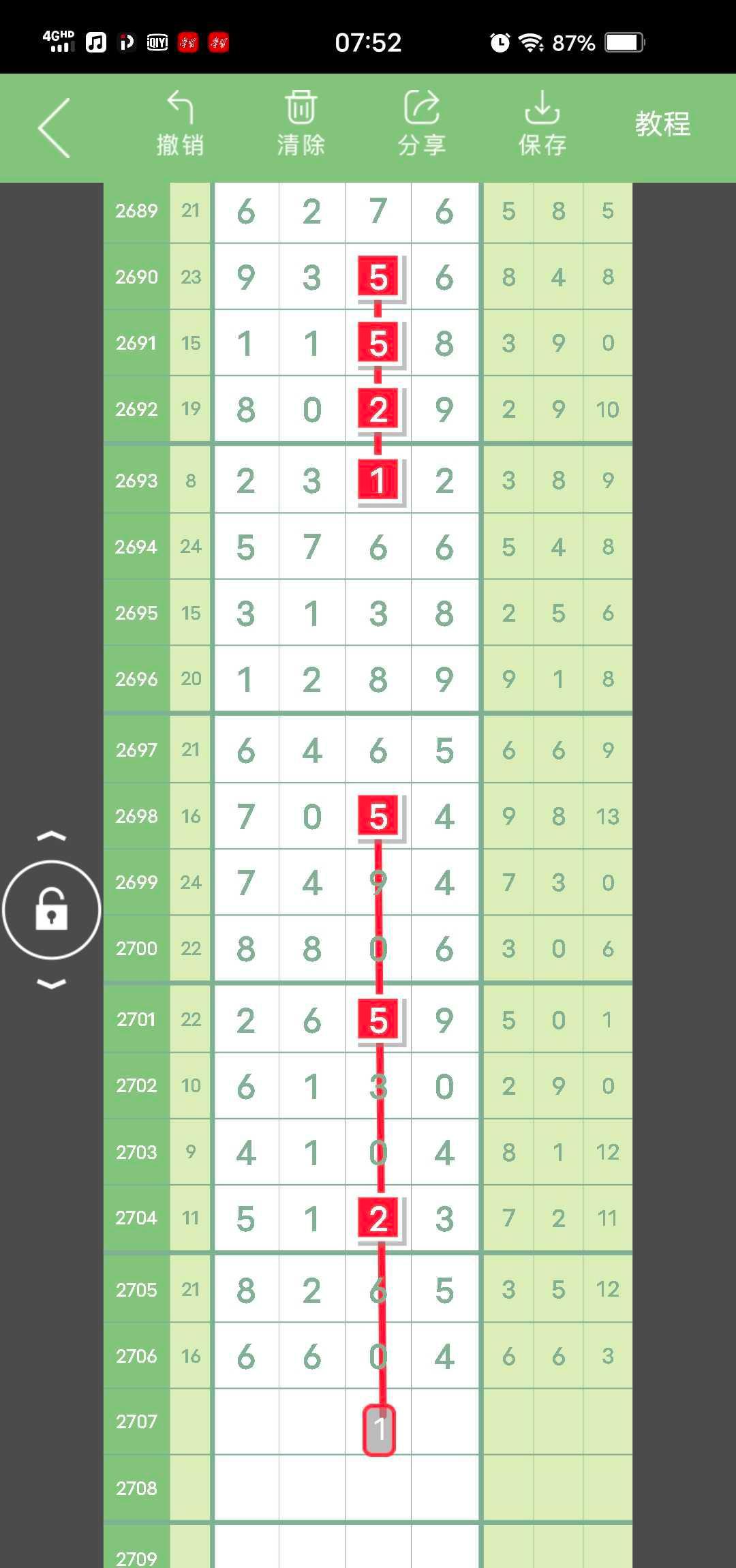Clear all marks with 清除
The width and height of the screenshot is (736, 1568).
click(301, 124)
